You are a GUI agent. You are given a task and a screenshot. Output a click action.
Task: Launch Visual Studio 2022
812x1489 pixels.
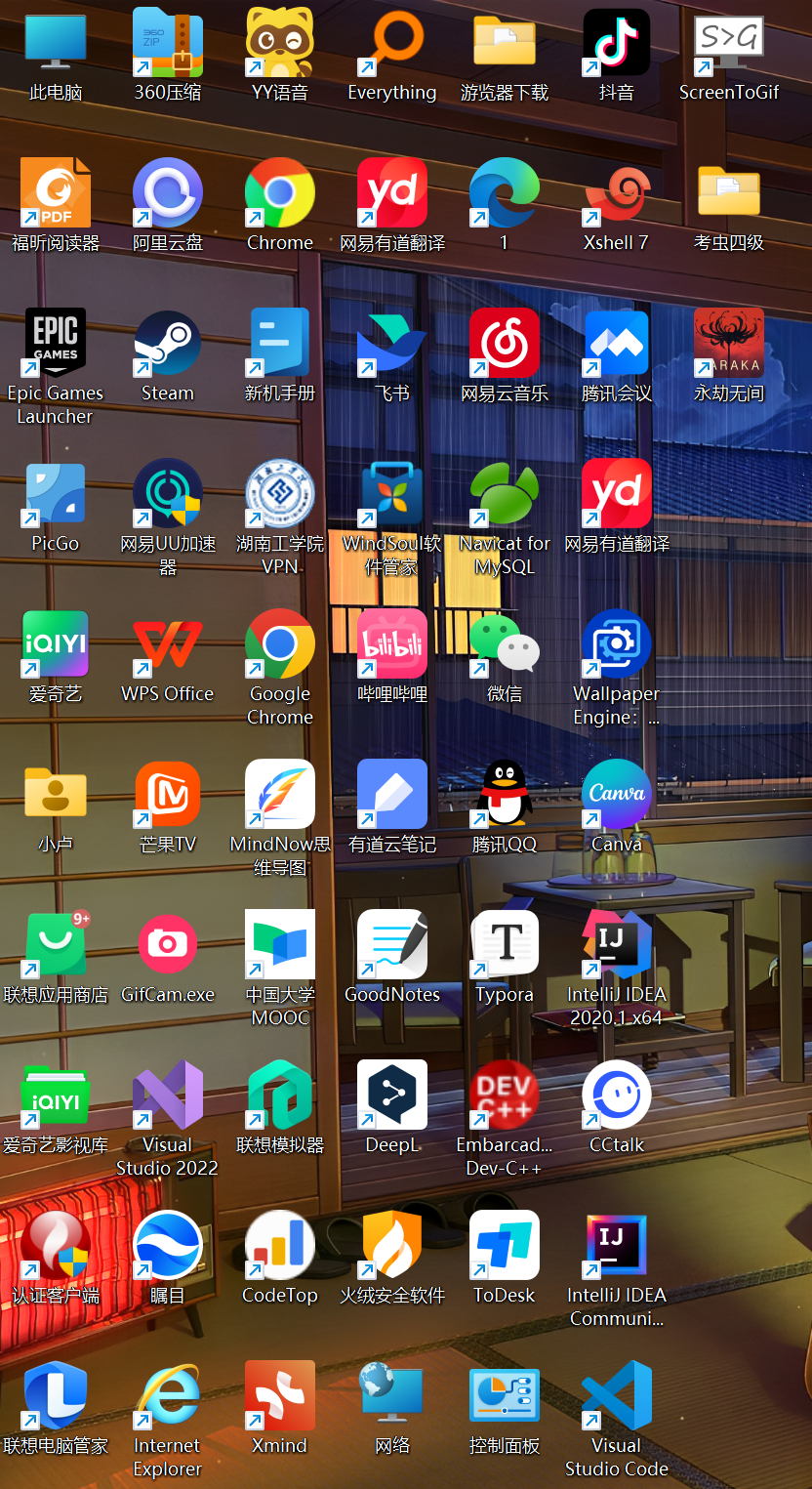click(168, 1096)
